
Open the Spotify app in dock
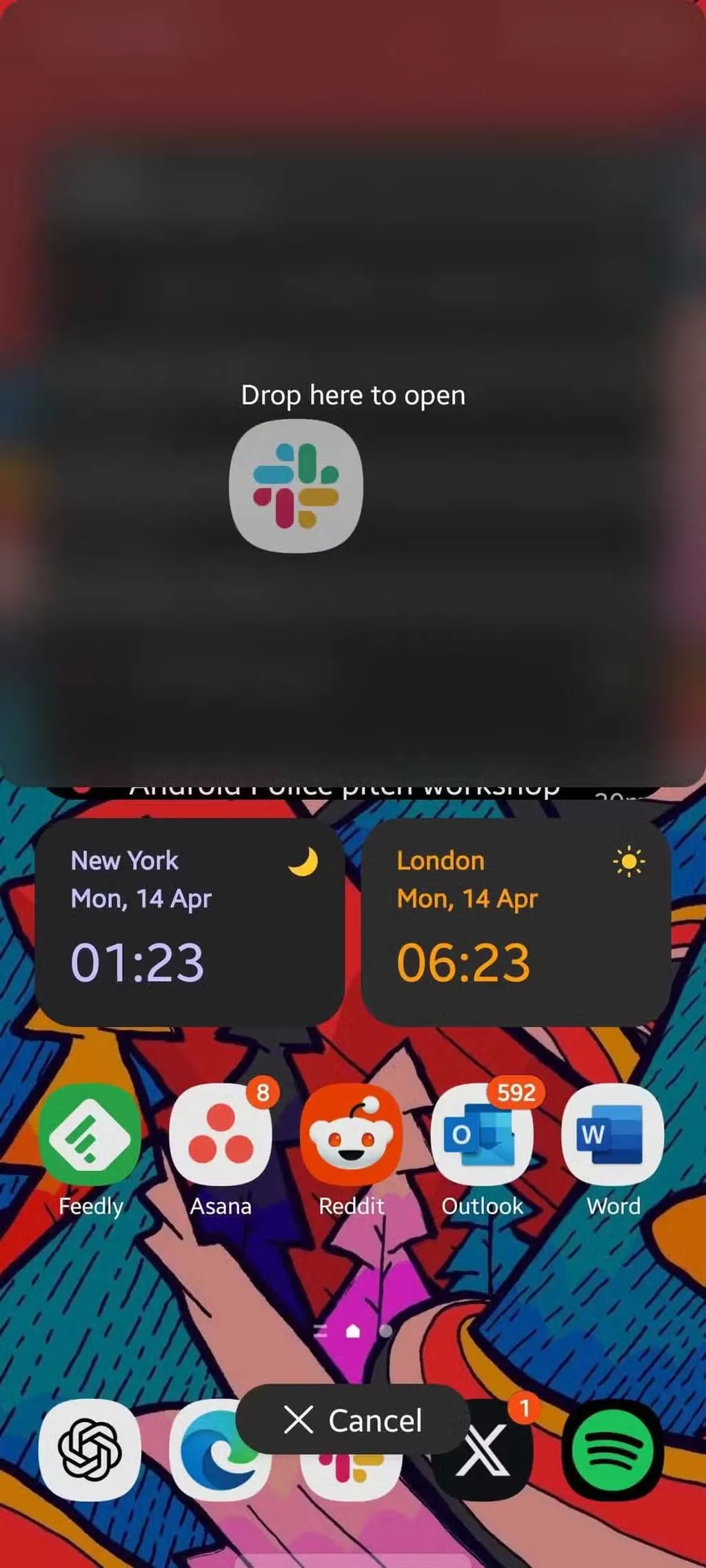pos(613,1451)
